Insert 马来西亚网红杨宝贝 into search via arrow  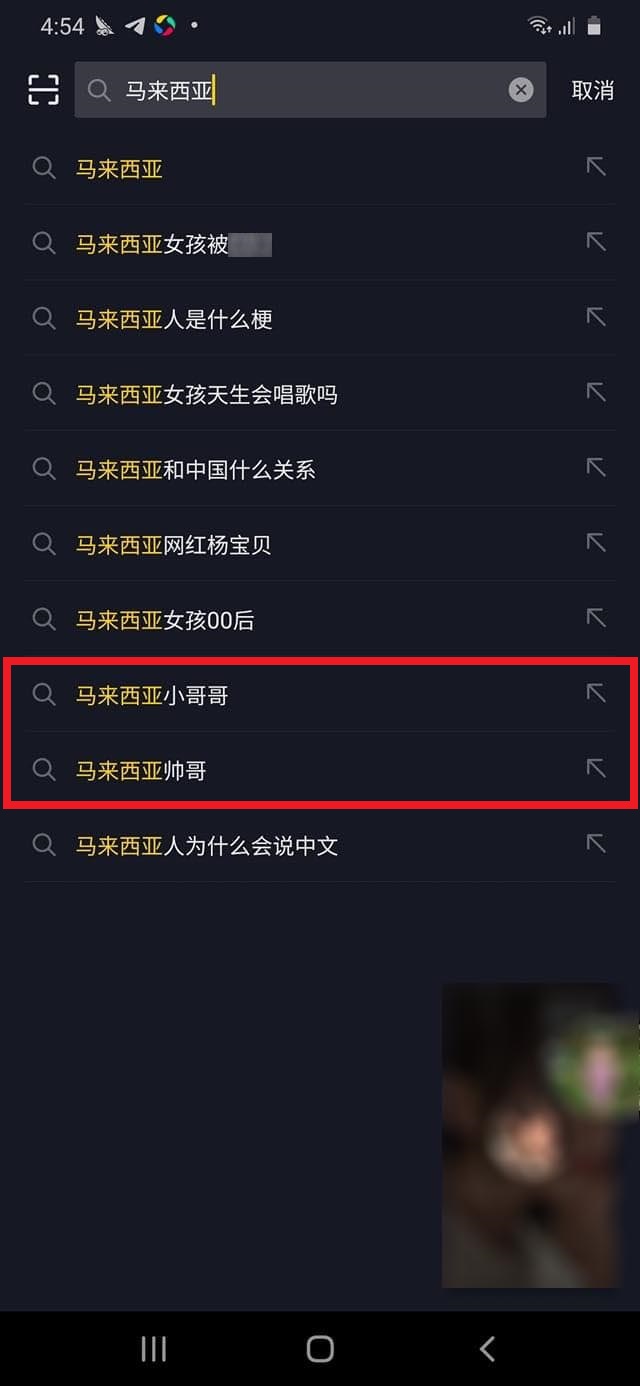[x=596, y=543]
